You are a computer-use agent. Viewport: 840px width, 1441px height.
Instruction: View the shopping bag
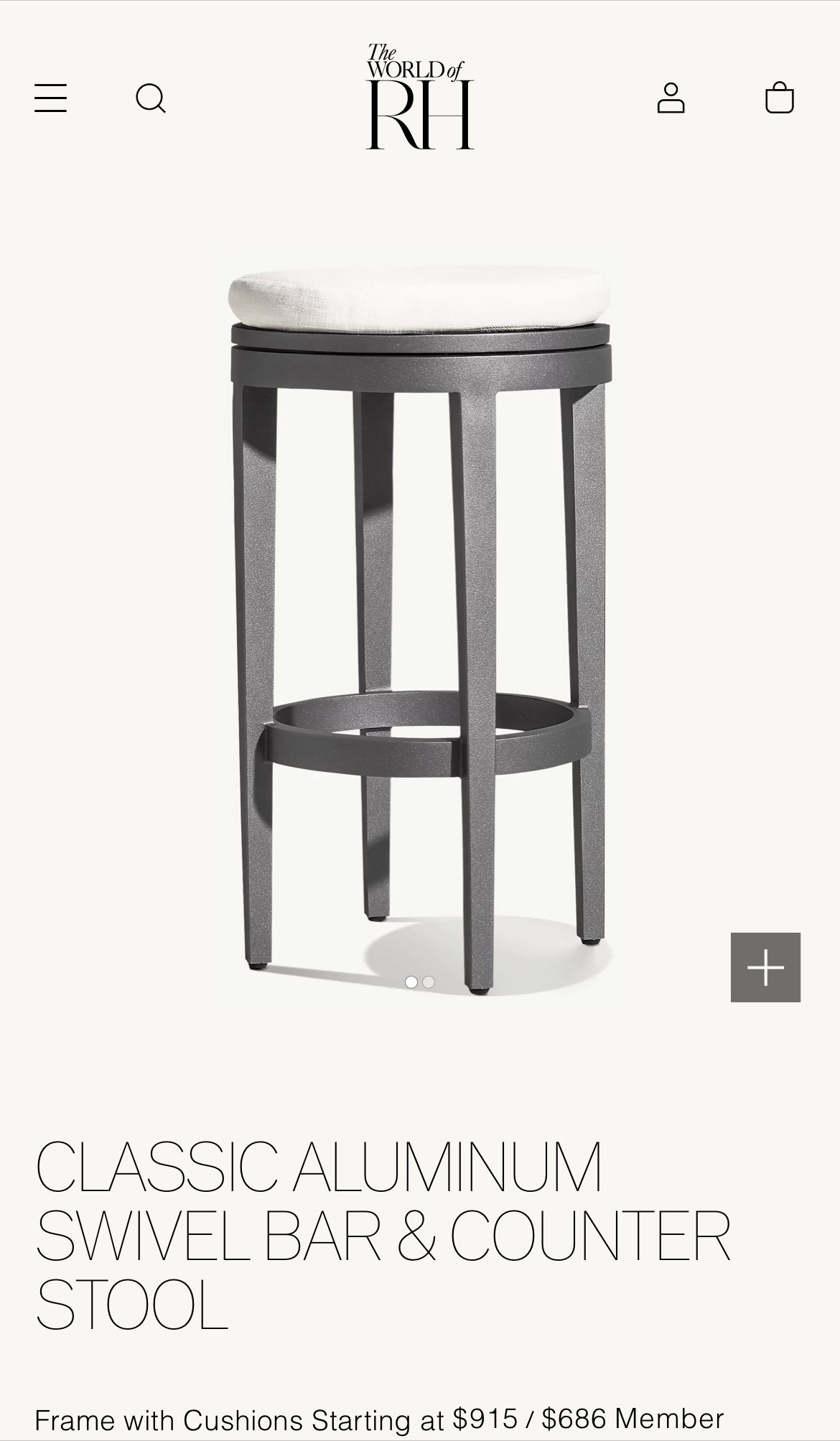(x=780, y=98)
